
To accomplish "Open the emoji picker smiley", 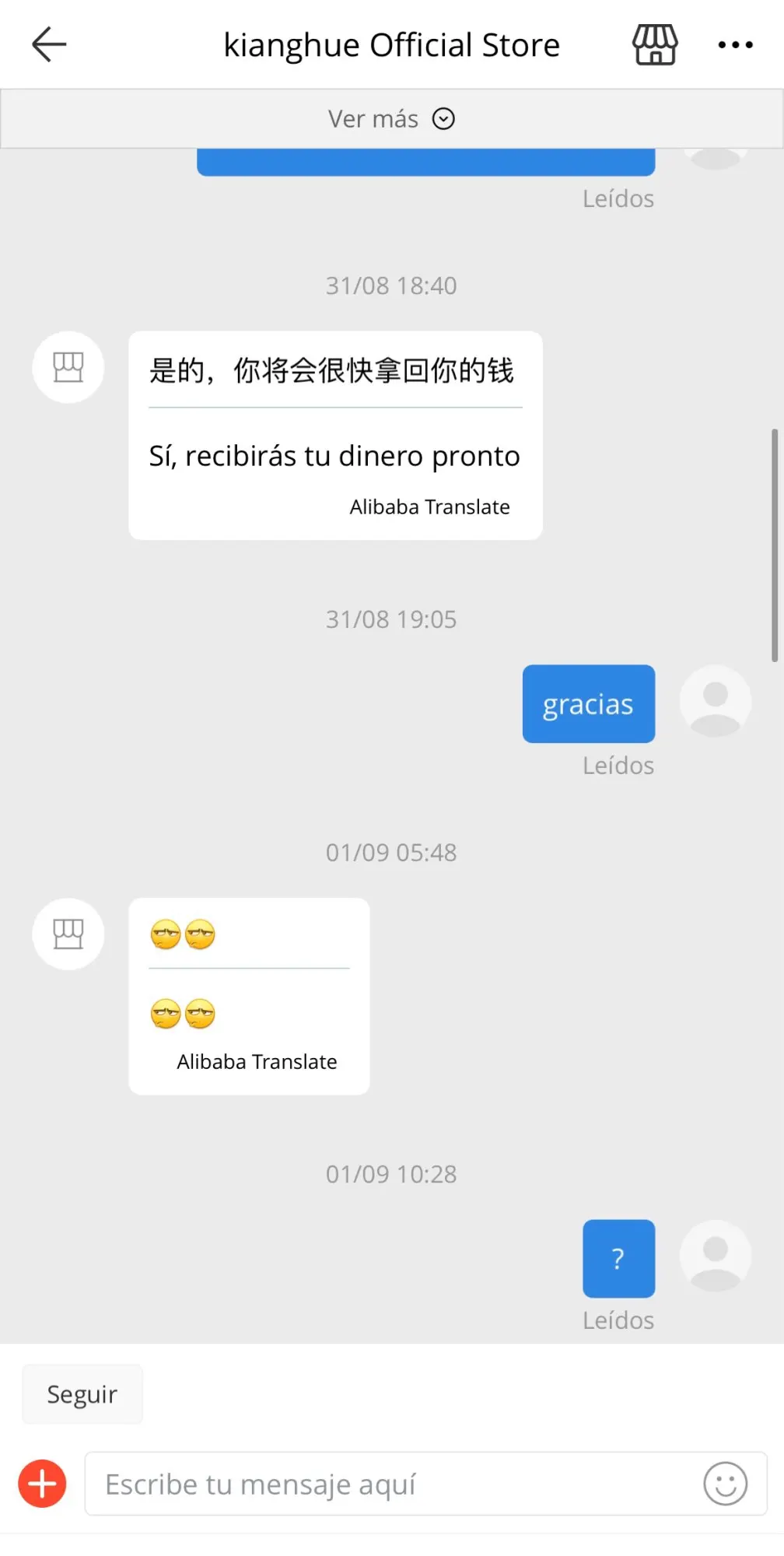I will 725,1484.
